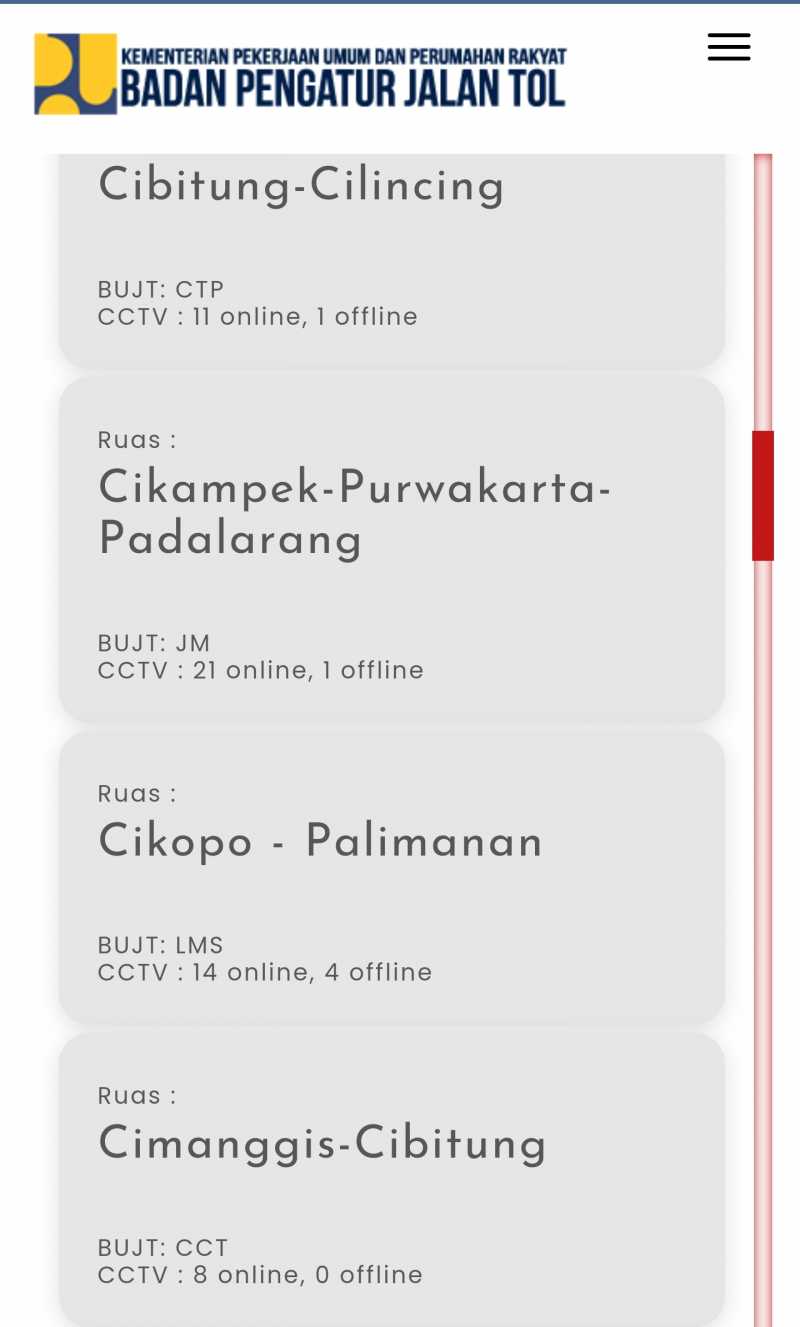
Task: Select the Cikopo - Palimanan card
Action: 391,878
